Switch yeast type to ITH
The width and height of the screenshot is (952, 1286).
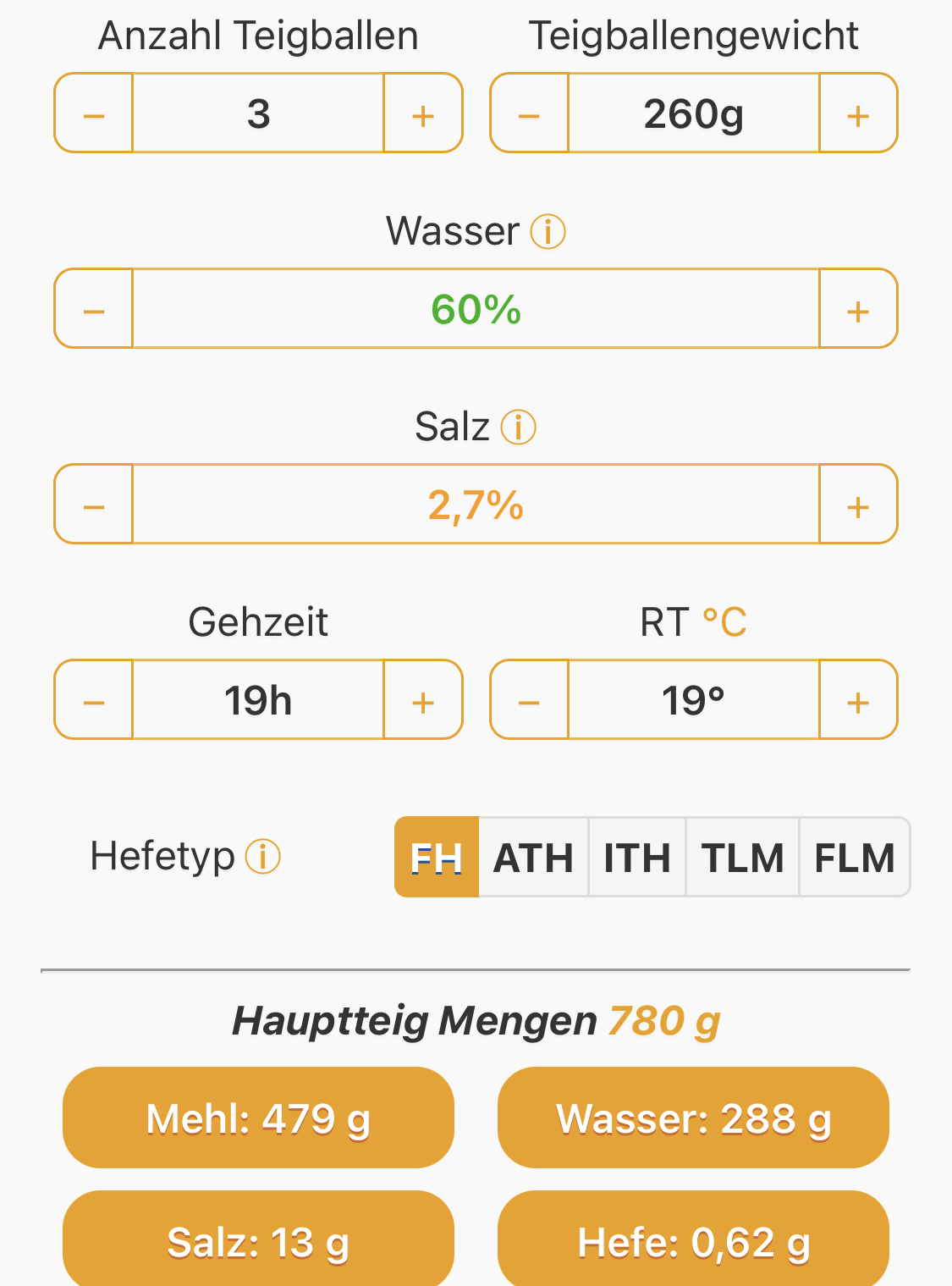coord(637,858)
